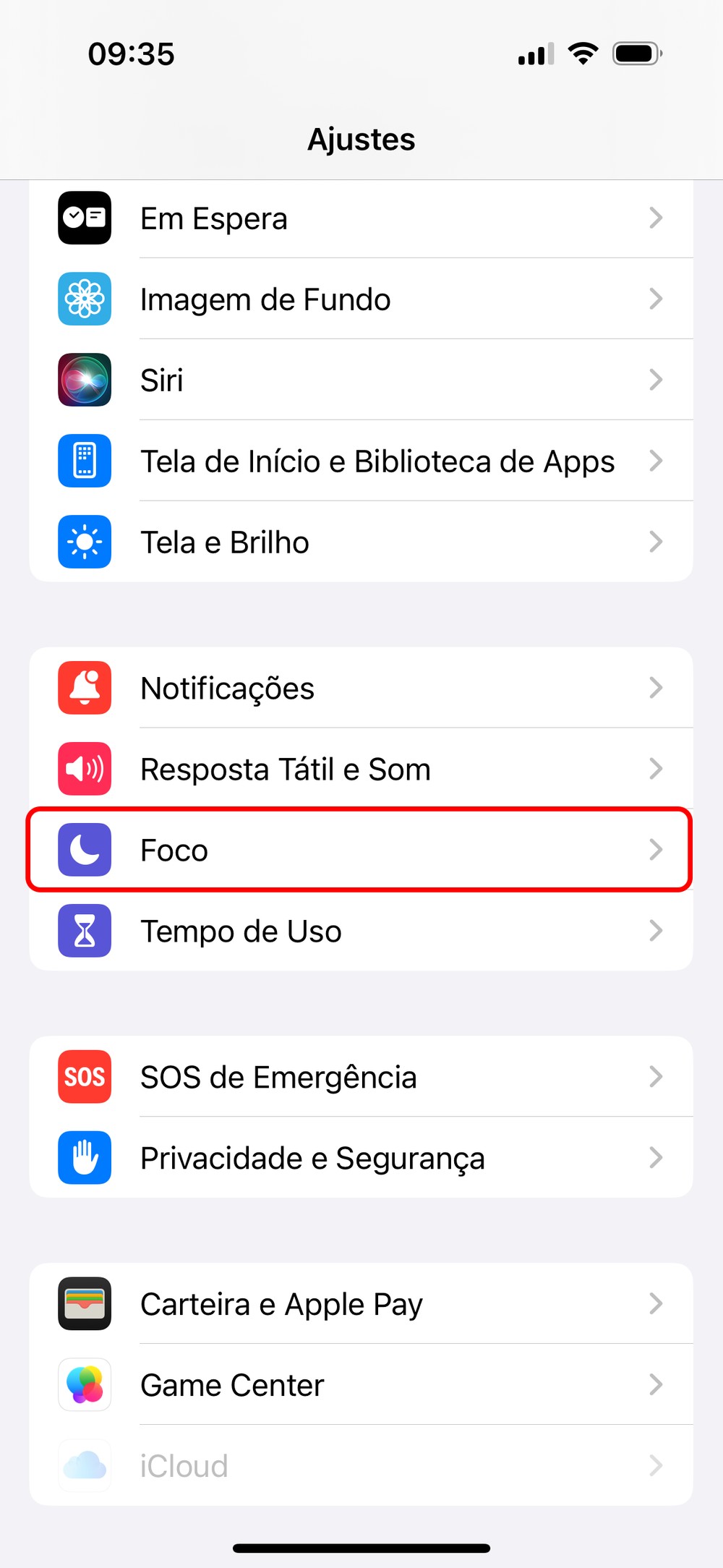Open Em Espera settings
This screenshot has width=723, height=1568.
click(x=360, y=218)
